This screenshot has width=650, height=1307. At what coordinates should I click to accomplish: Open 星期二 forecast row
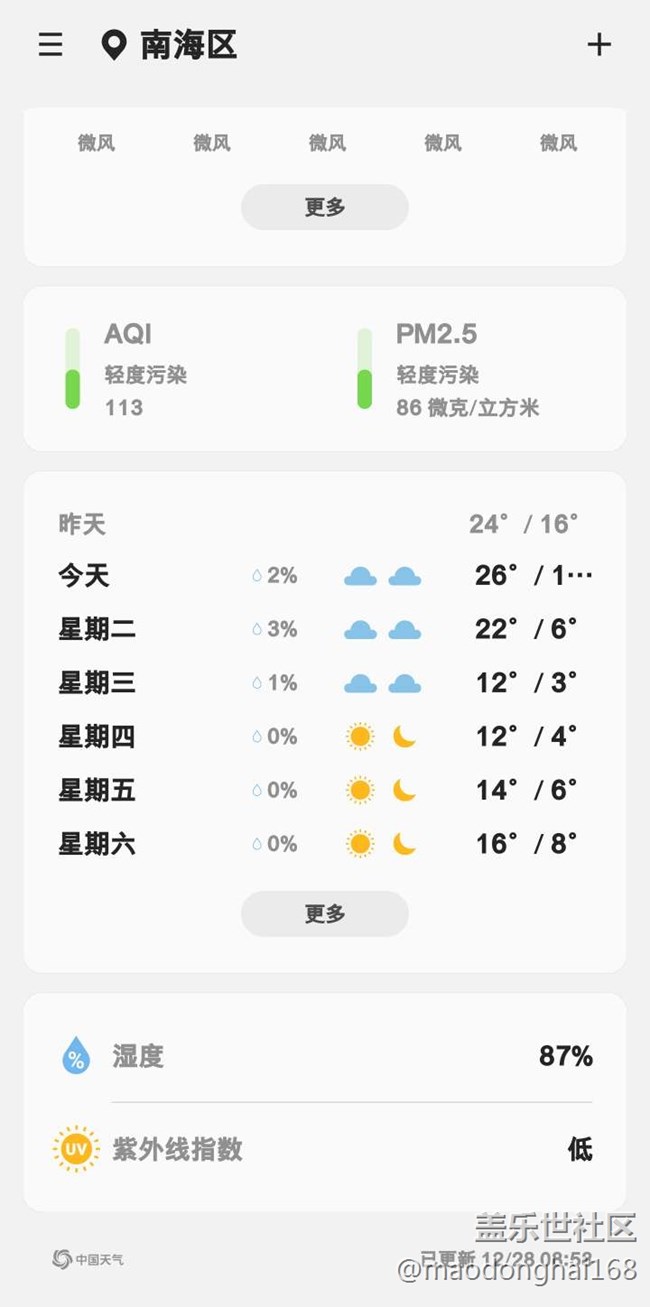coord(325,629)
